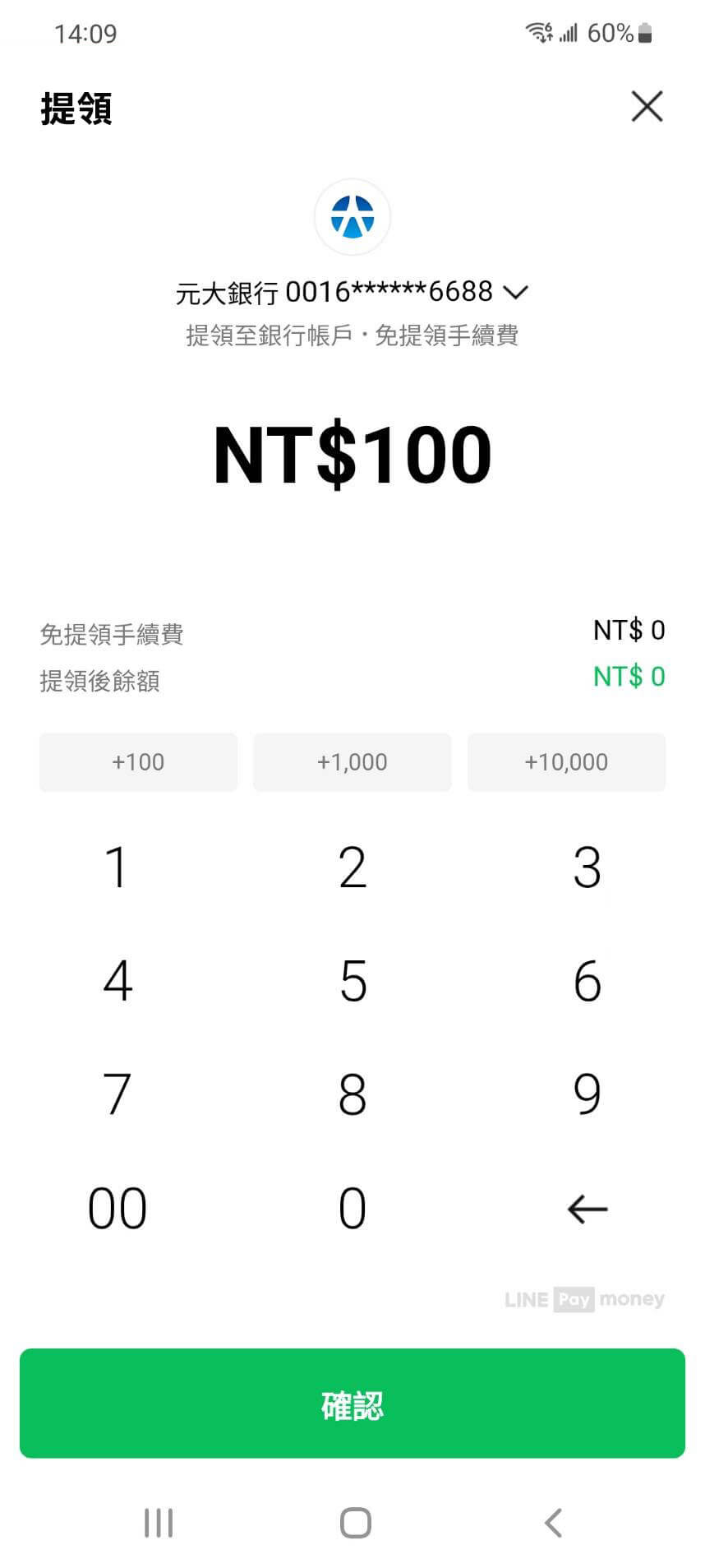Add +1,000 to the amount
Screen dimensions: 705x1568
[x=352, y=762]
